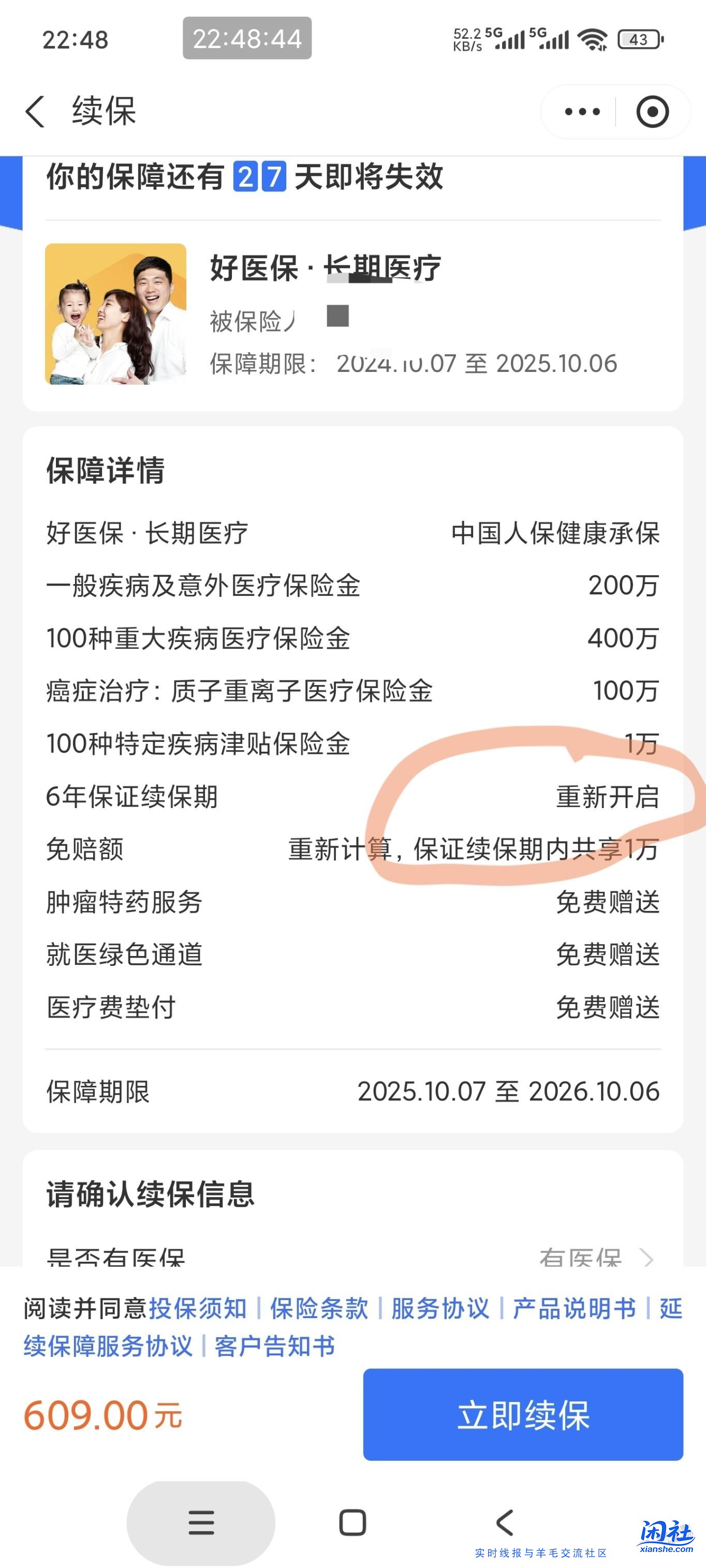Go to the system home screen
Screen dimensions: 706x1568
(352, 1522)
